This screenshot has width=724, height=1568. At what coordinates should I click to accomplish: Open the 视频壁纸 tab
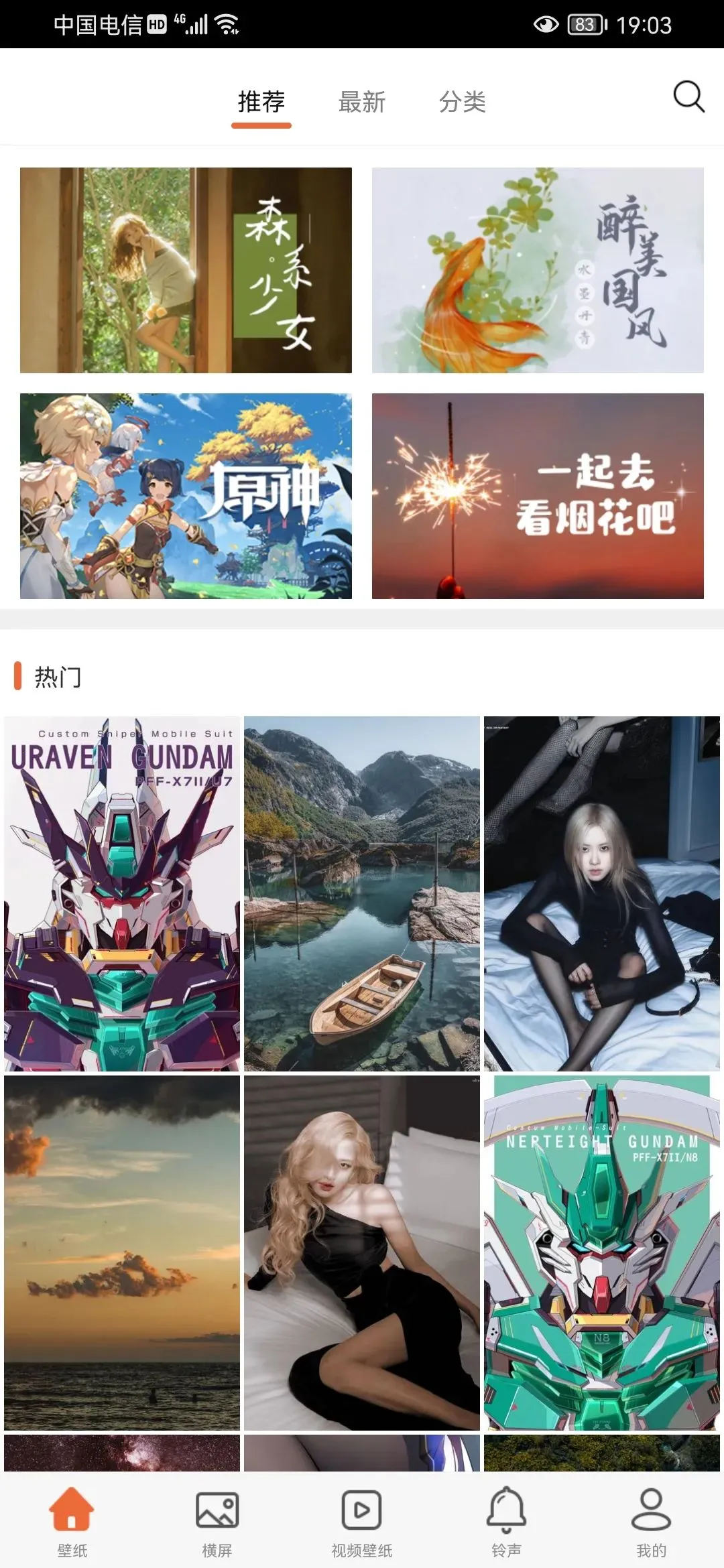[362, 1522]
